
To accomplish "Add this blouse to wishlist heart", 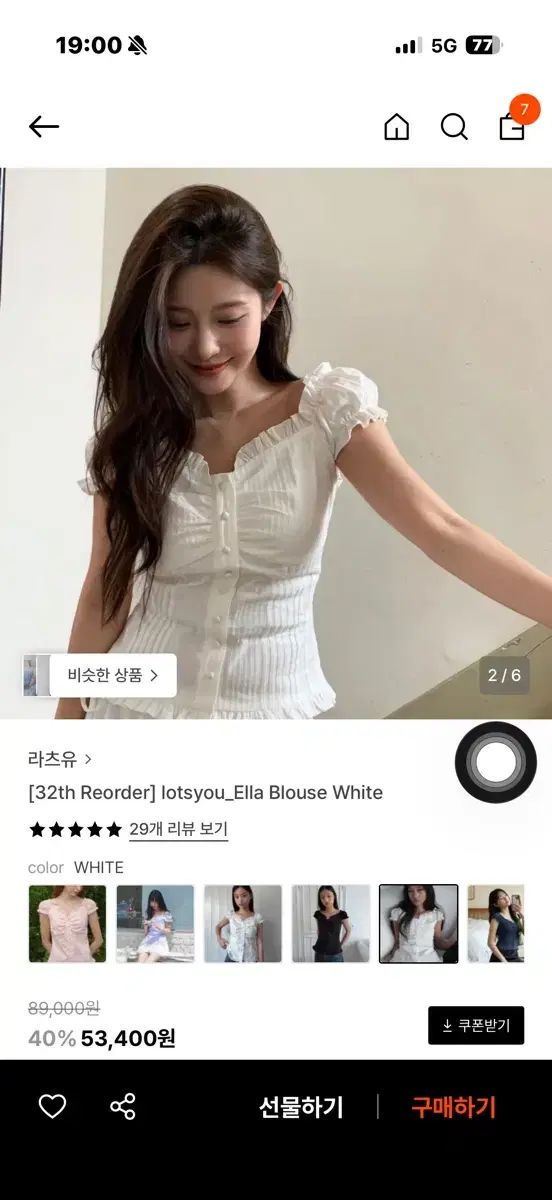I will pos(52,1106).
